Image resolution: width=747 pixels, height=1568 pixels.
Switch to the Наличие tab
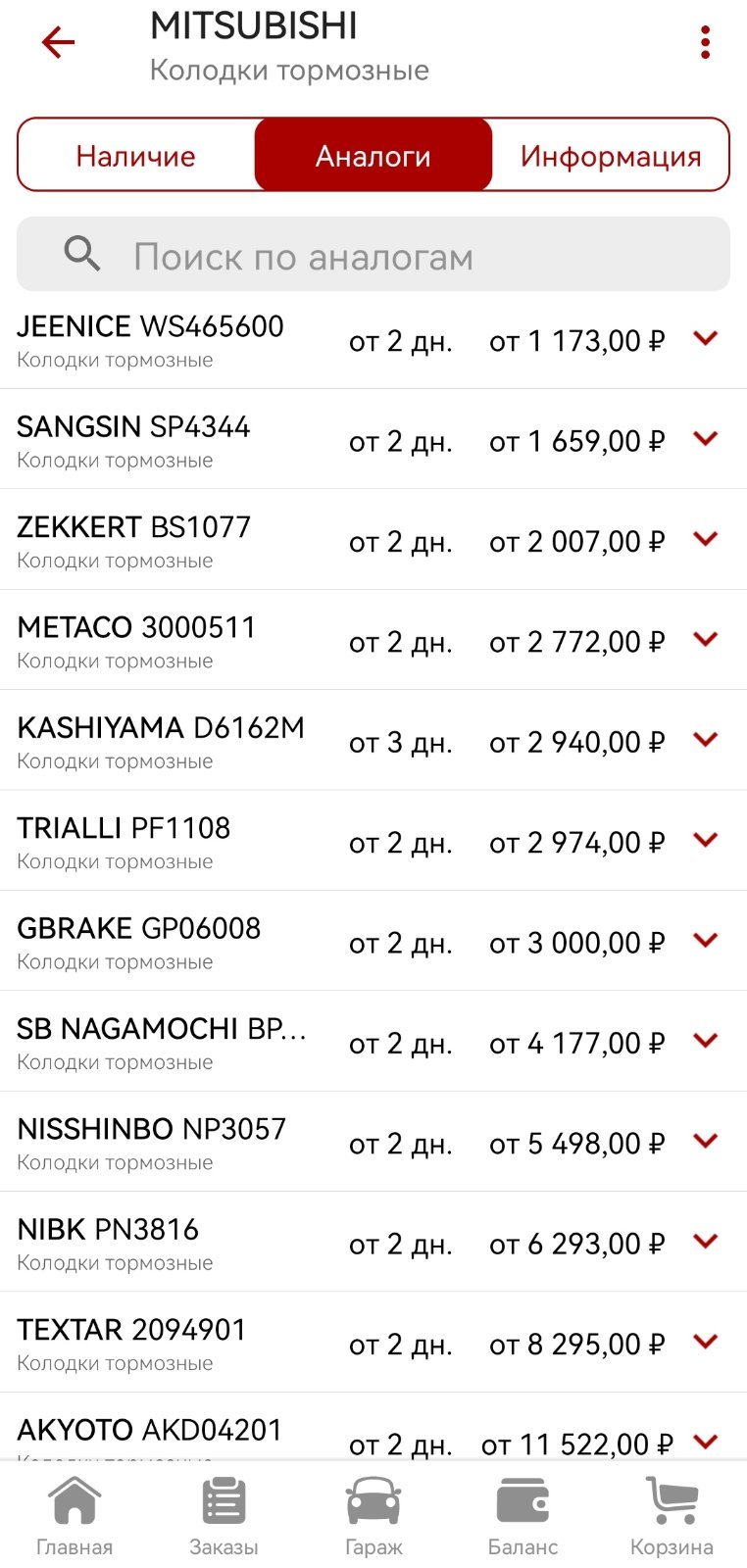coord(136,155)
